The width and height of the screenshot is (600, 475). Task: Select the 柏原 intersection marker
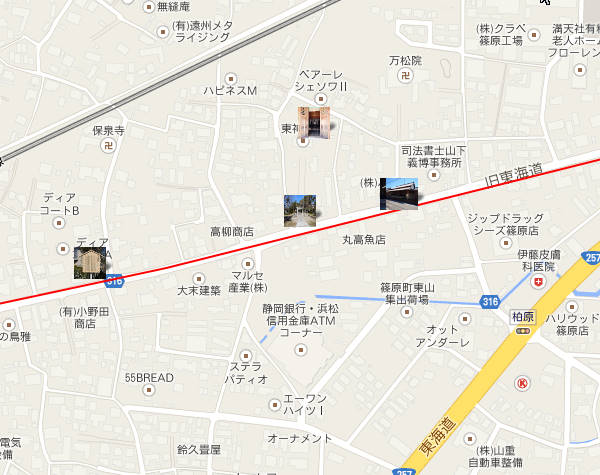tap(522, 317)
